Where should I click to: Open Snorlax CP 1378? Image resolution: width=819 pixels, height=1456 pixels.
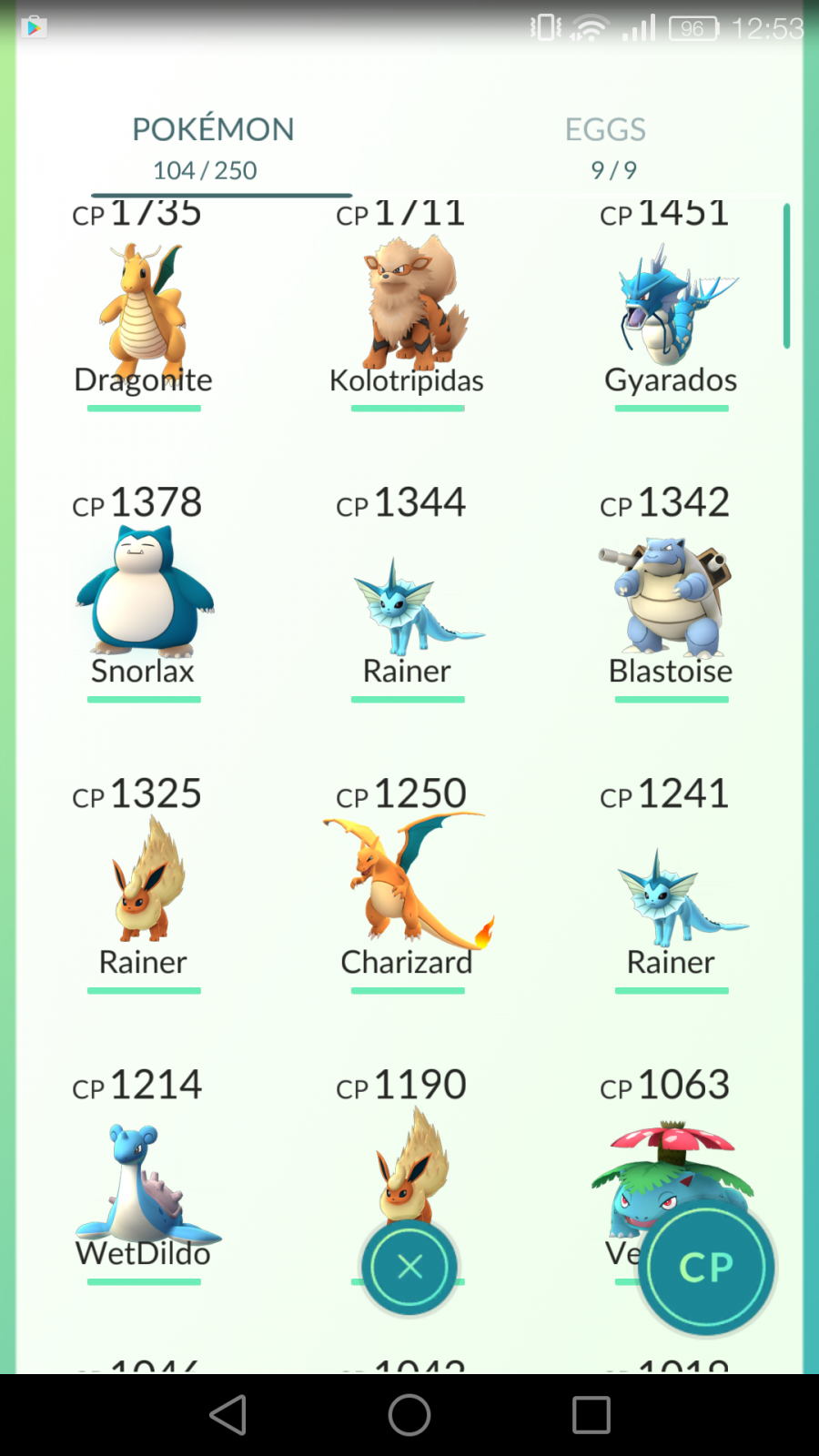pos(143,593)
